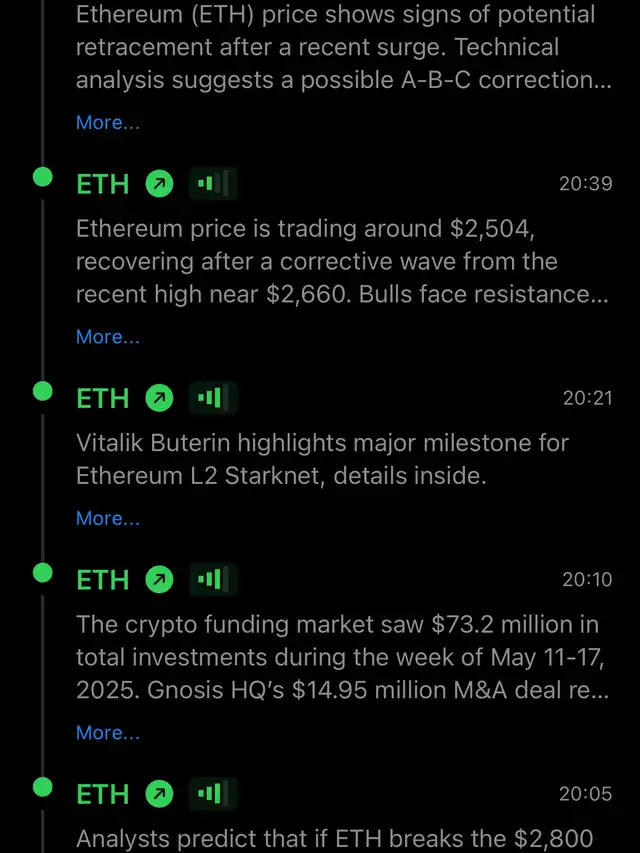Tap More under the $2,504 price update
The width and height of the screenshot is (640, 853).
pyautogui.click(x=108, y=337)
